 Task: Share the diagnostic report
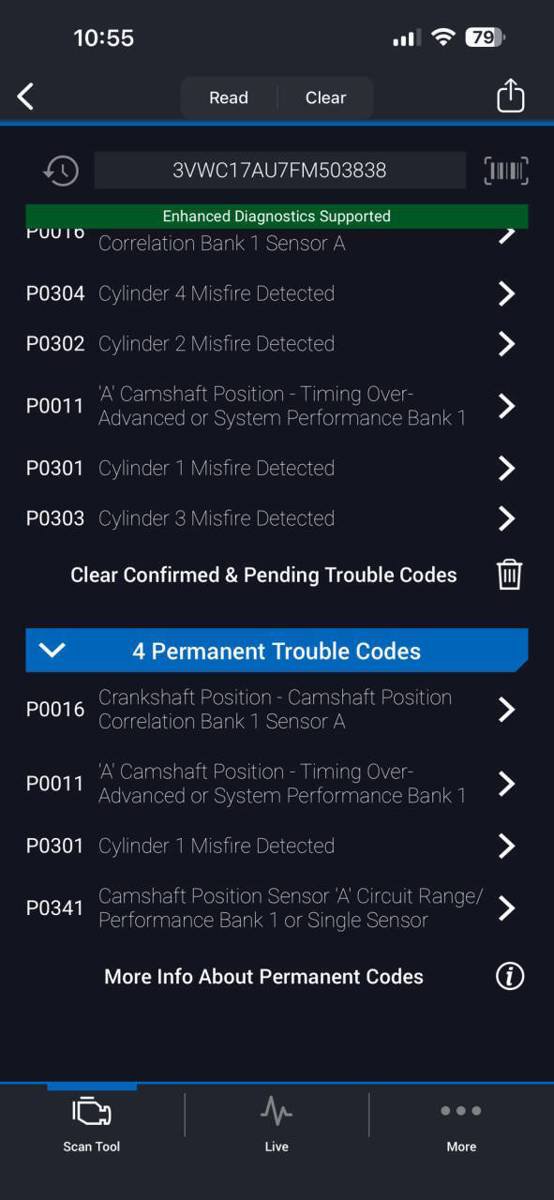tap(510, 96)
